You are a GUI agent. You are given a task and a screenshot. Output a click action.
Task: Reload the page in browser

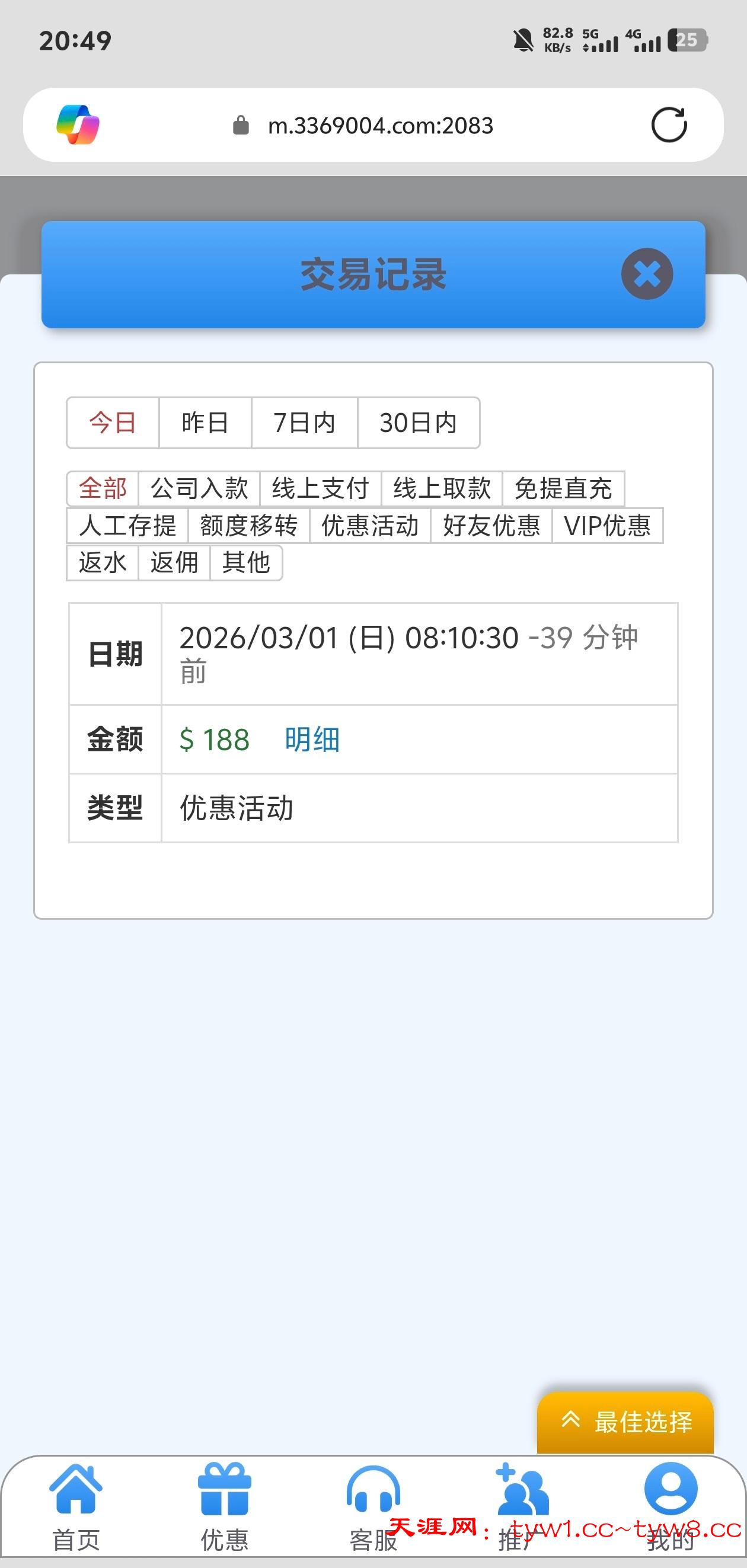669,126
